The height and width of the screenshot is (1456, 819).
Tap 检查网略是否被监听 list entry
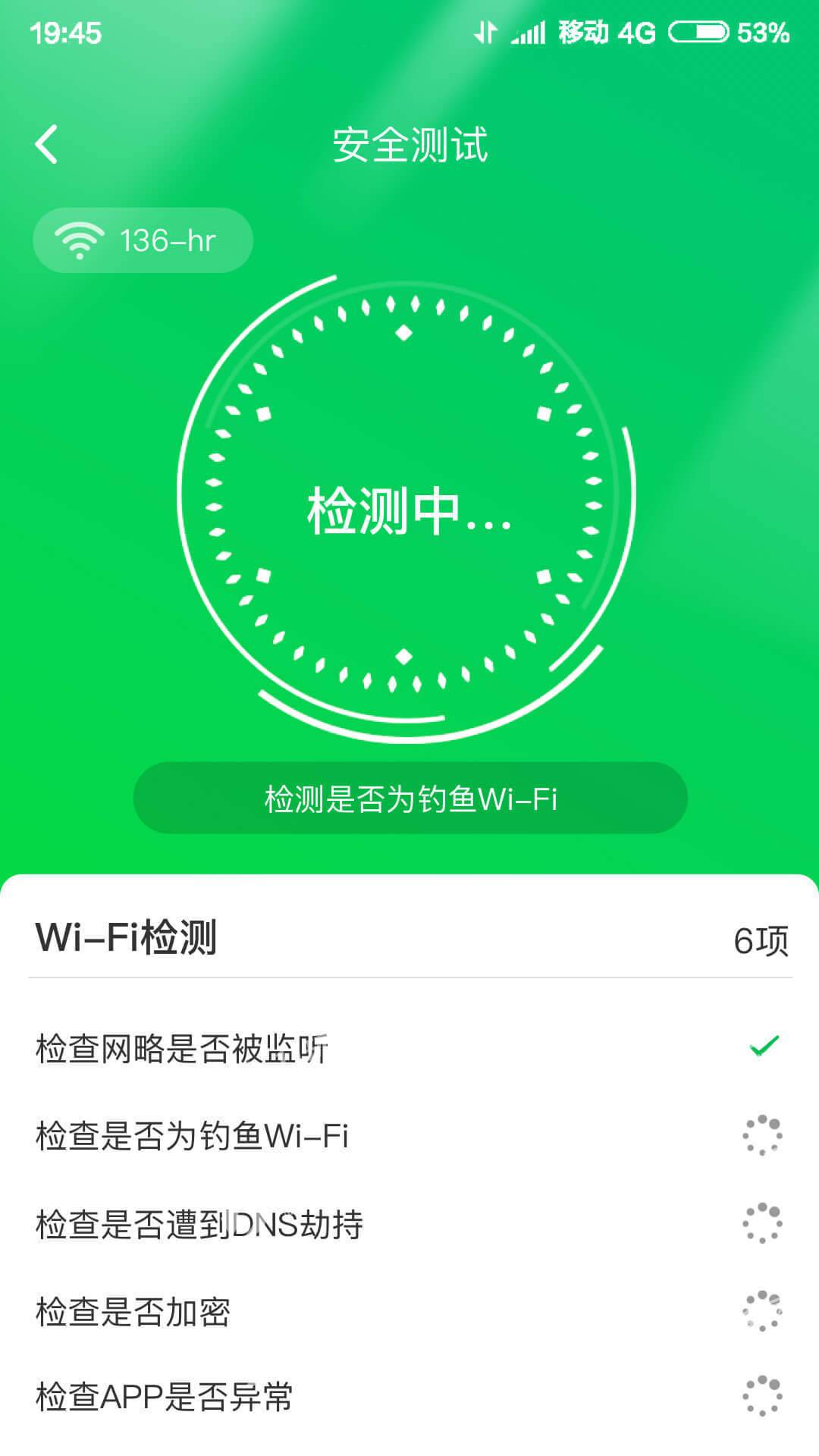click(x=182, y=1046)
